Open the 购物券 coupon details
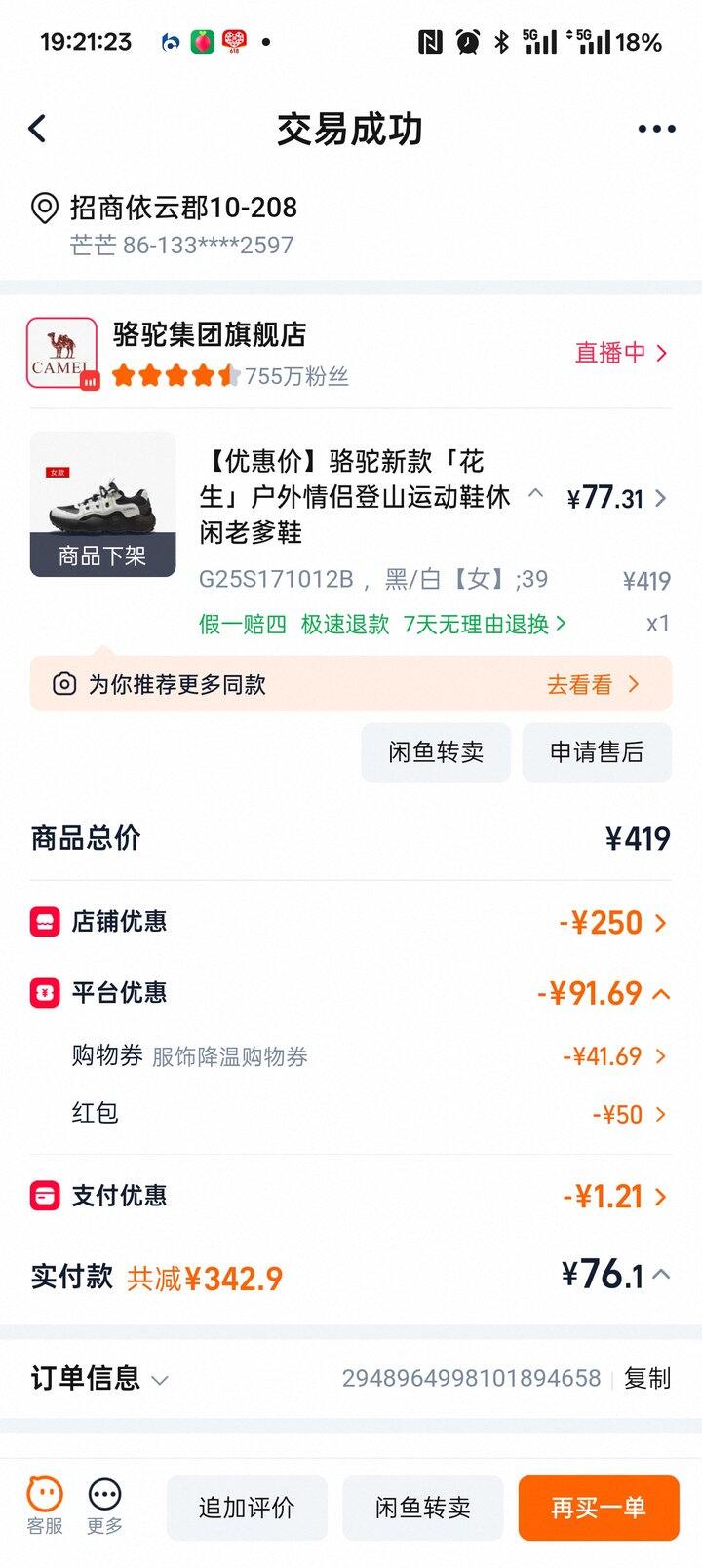 [x=614, y=1056]
